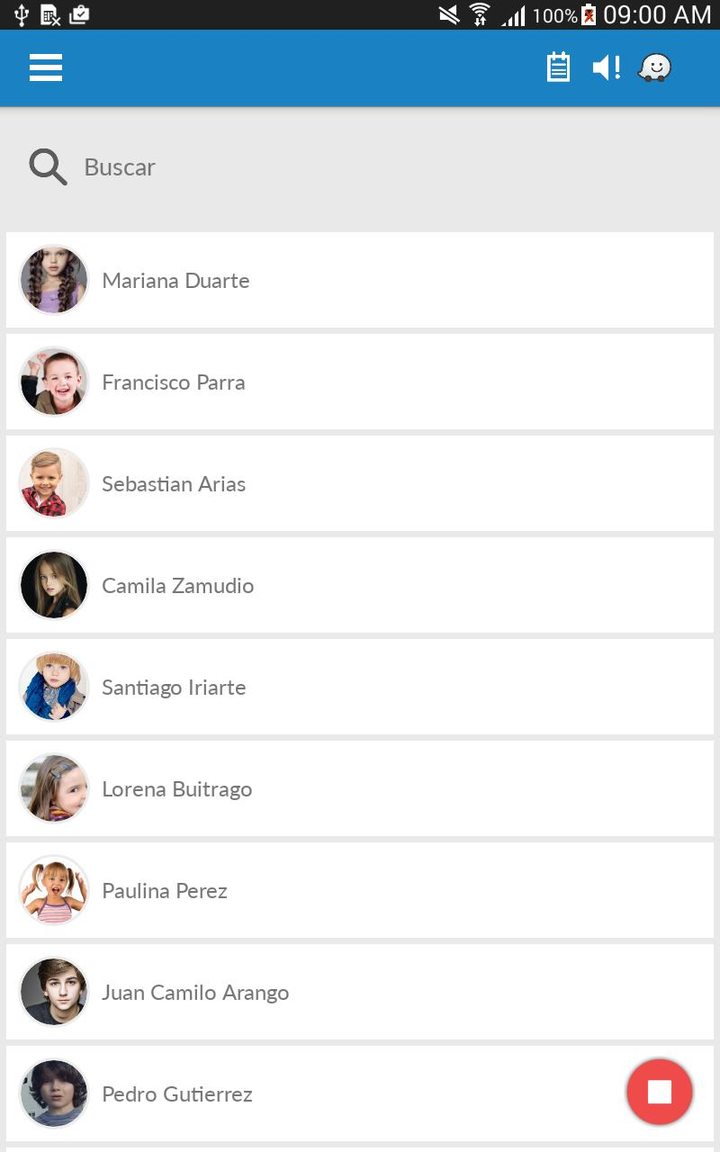
Task: Tap Pedro Gutierrez in the list
Action: coord(300,1094)
